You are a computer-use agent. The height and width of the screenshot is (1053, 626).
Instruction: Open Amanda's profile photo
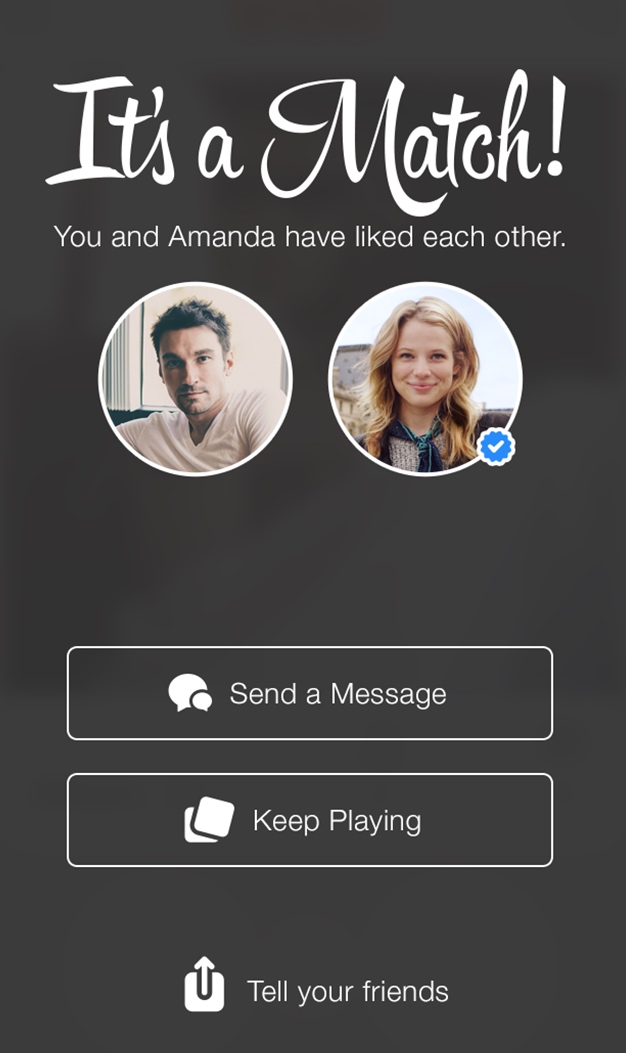click(x=425, y=379)
